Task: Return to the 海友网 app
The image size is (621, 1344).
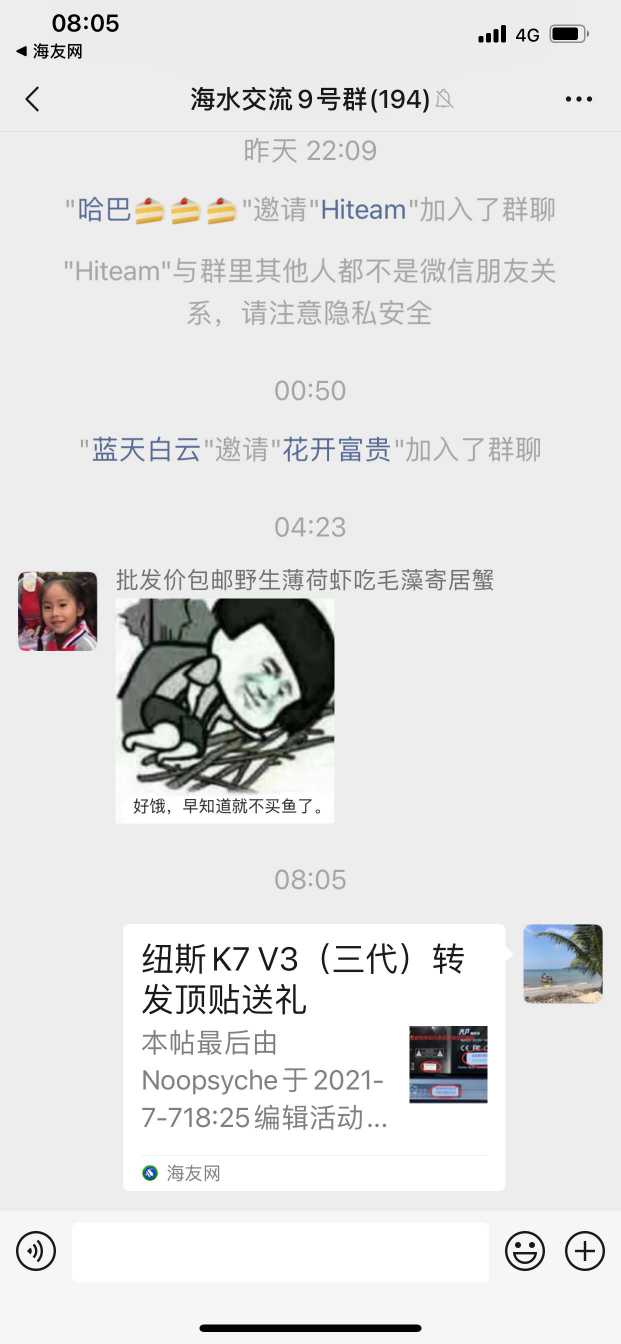Action: coord(50,52)
